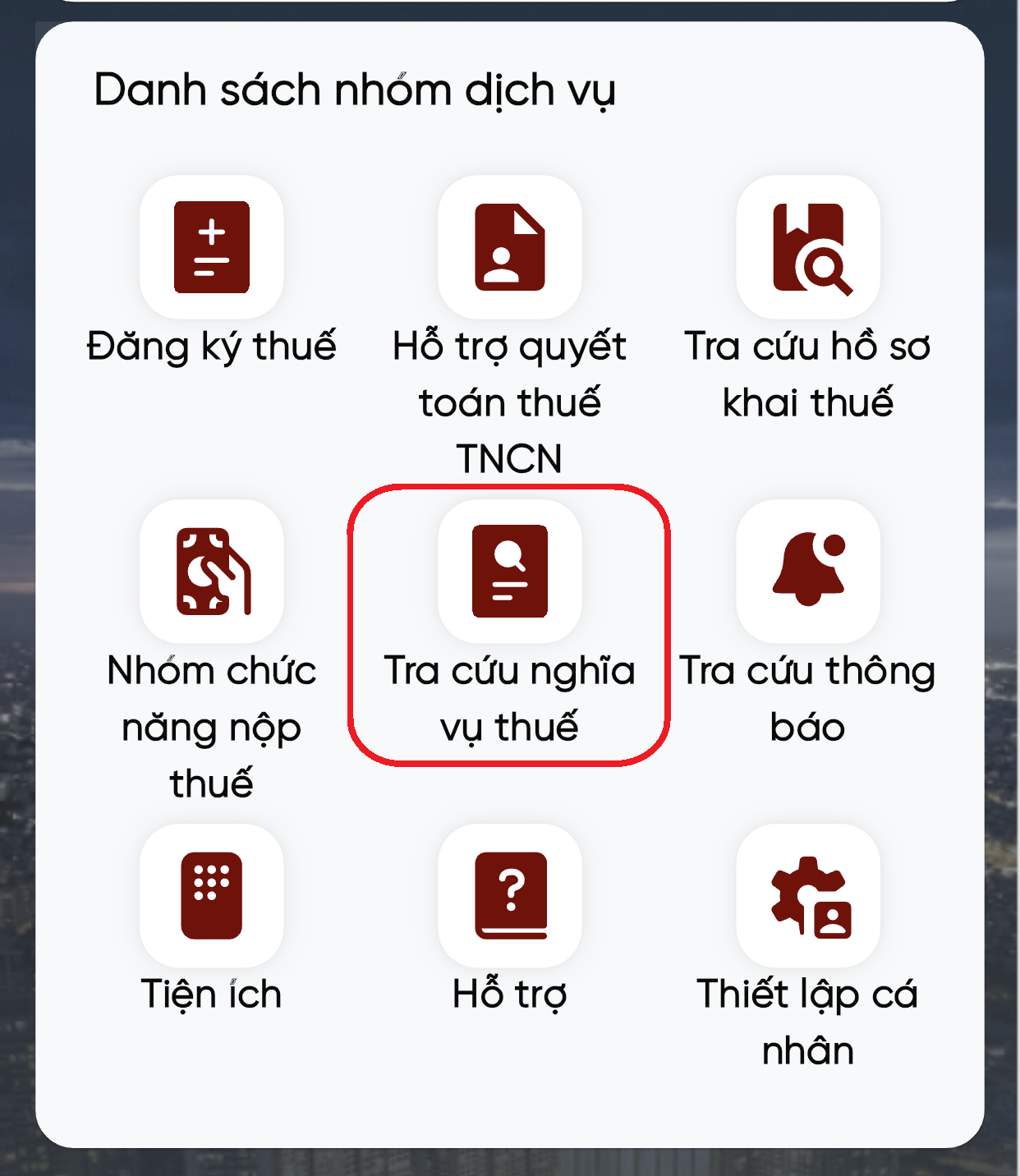Open Tra cứu thông báo bell
Screen dimensions: 1020x1176
pyautogui.click(x=808, y=572)
